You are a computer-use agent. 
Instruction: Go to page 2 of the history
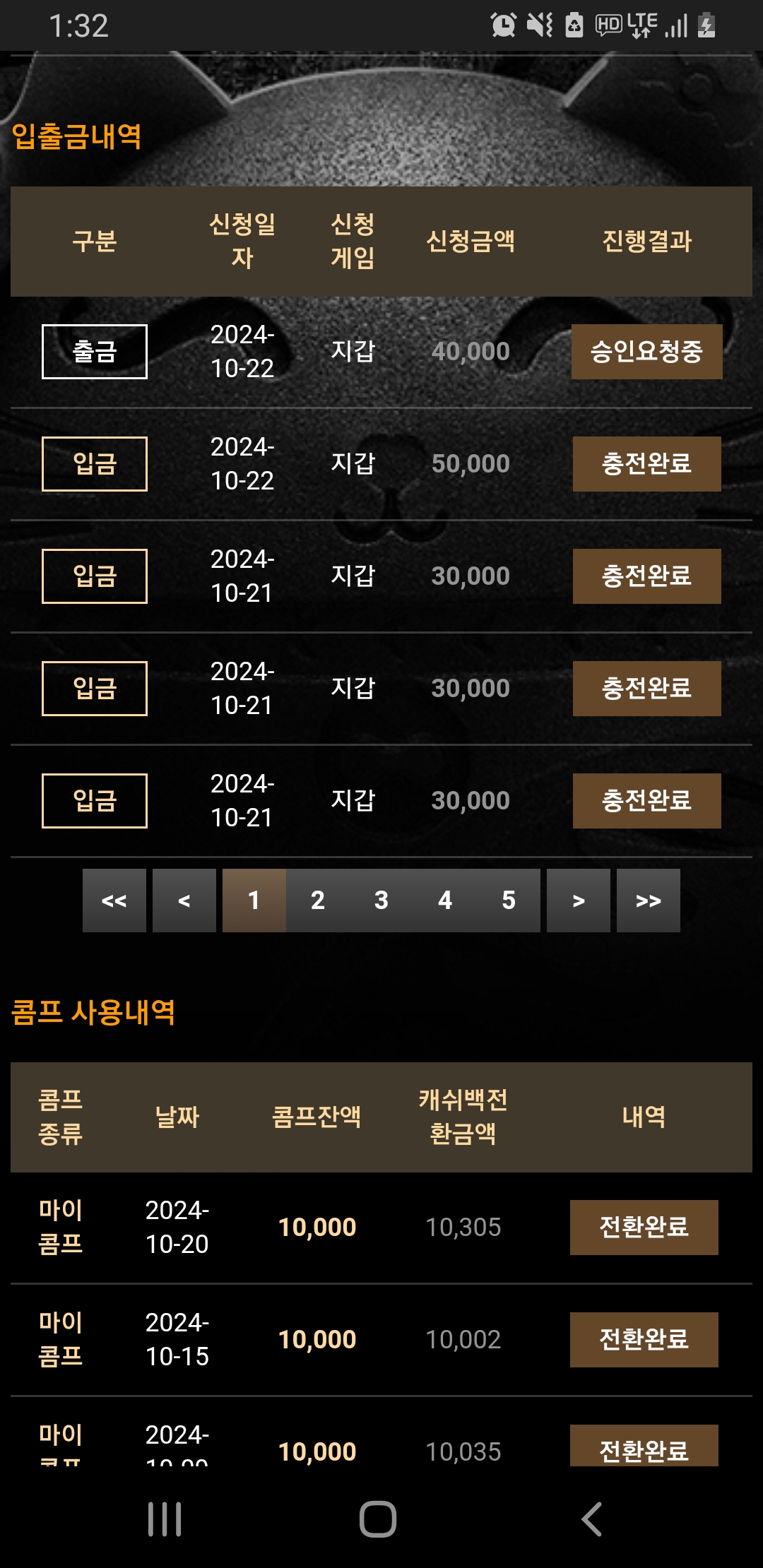pos(318,901)
